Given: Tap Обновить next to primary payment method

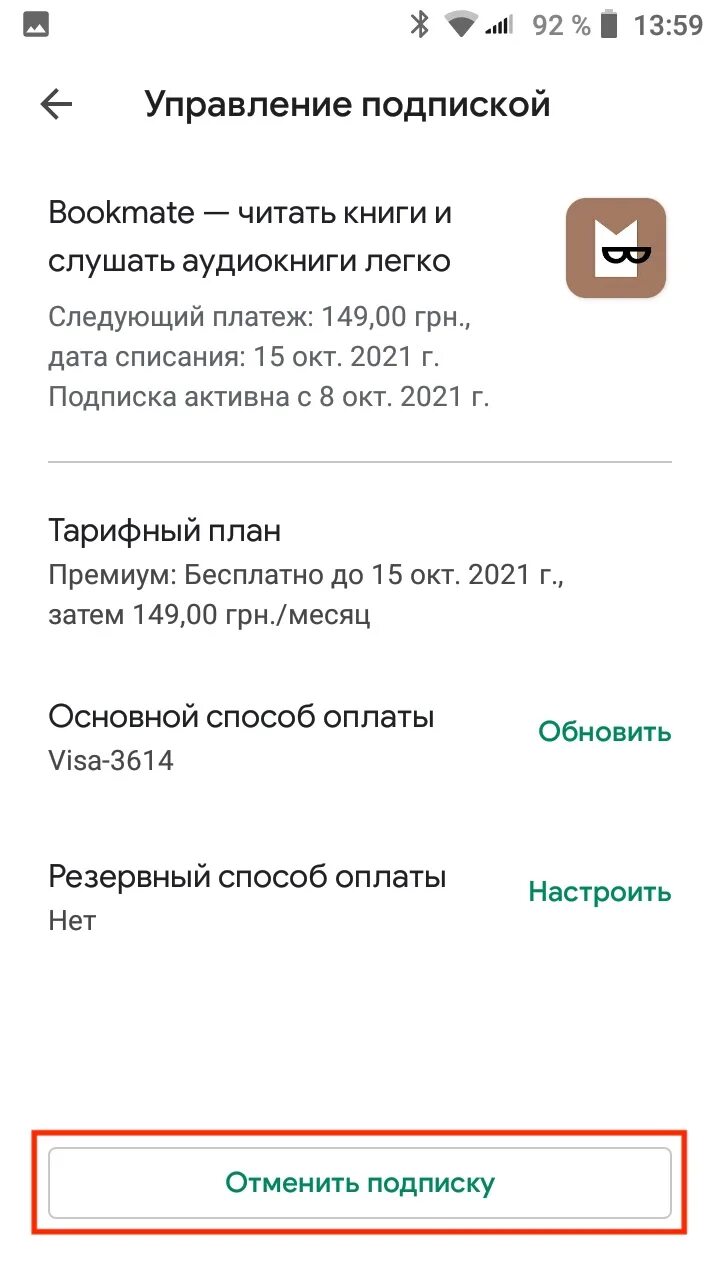Looking at the screenshot, I should click(604, 732).
